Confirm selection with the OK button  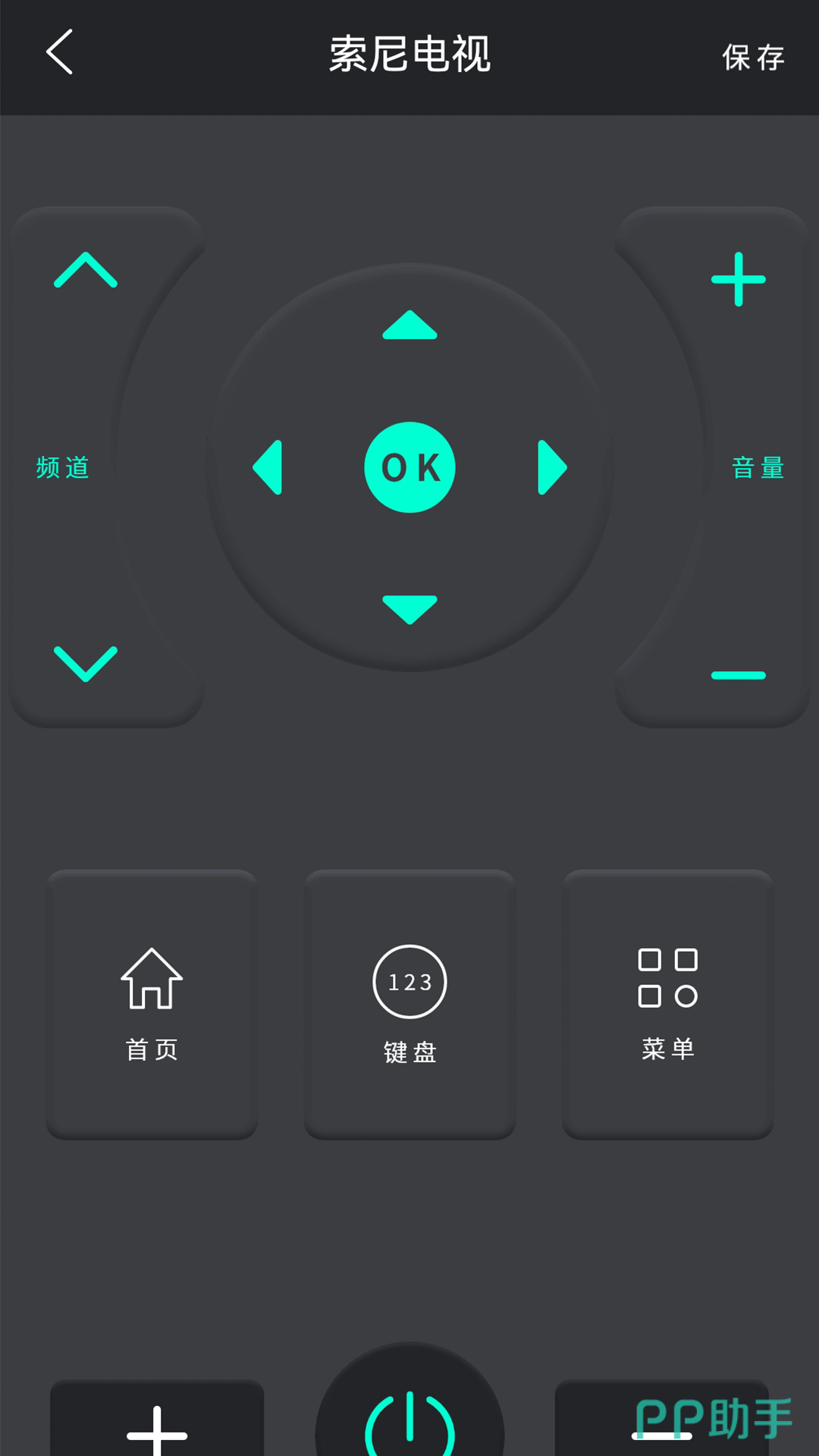coord(409,467)
